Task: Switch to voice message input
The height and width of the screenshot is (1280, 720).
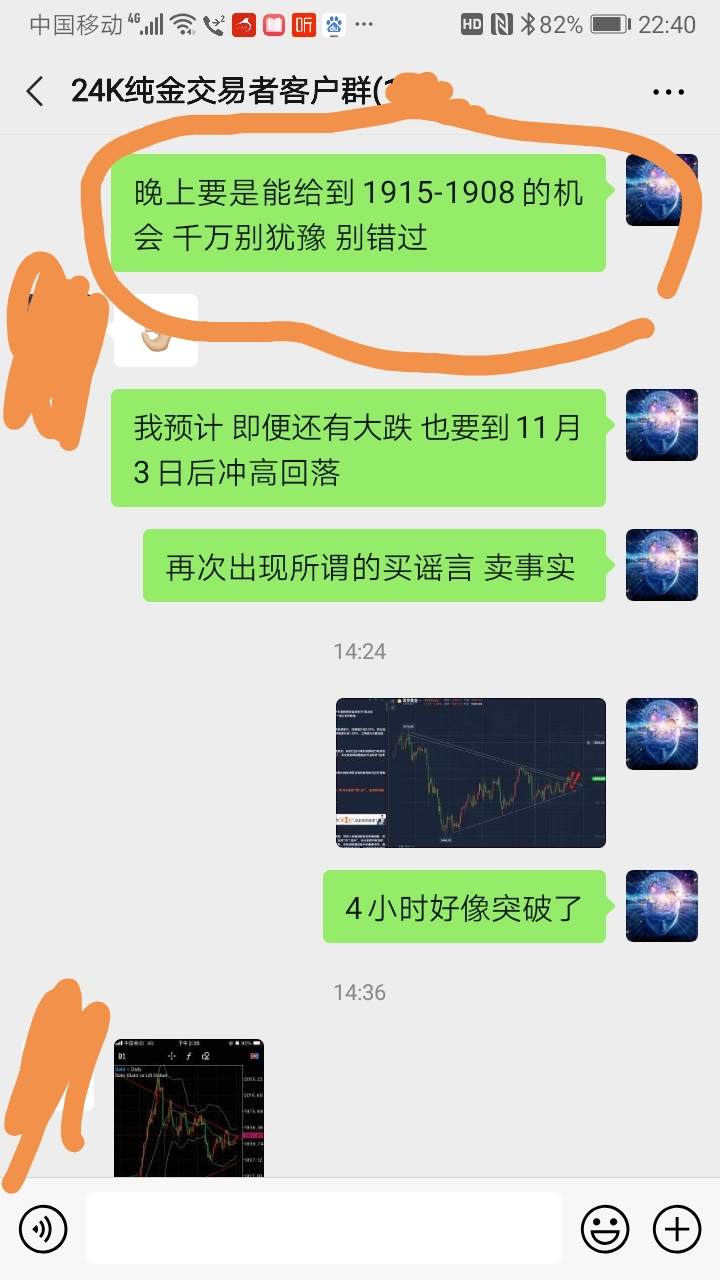Action: pos(43,1228)
